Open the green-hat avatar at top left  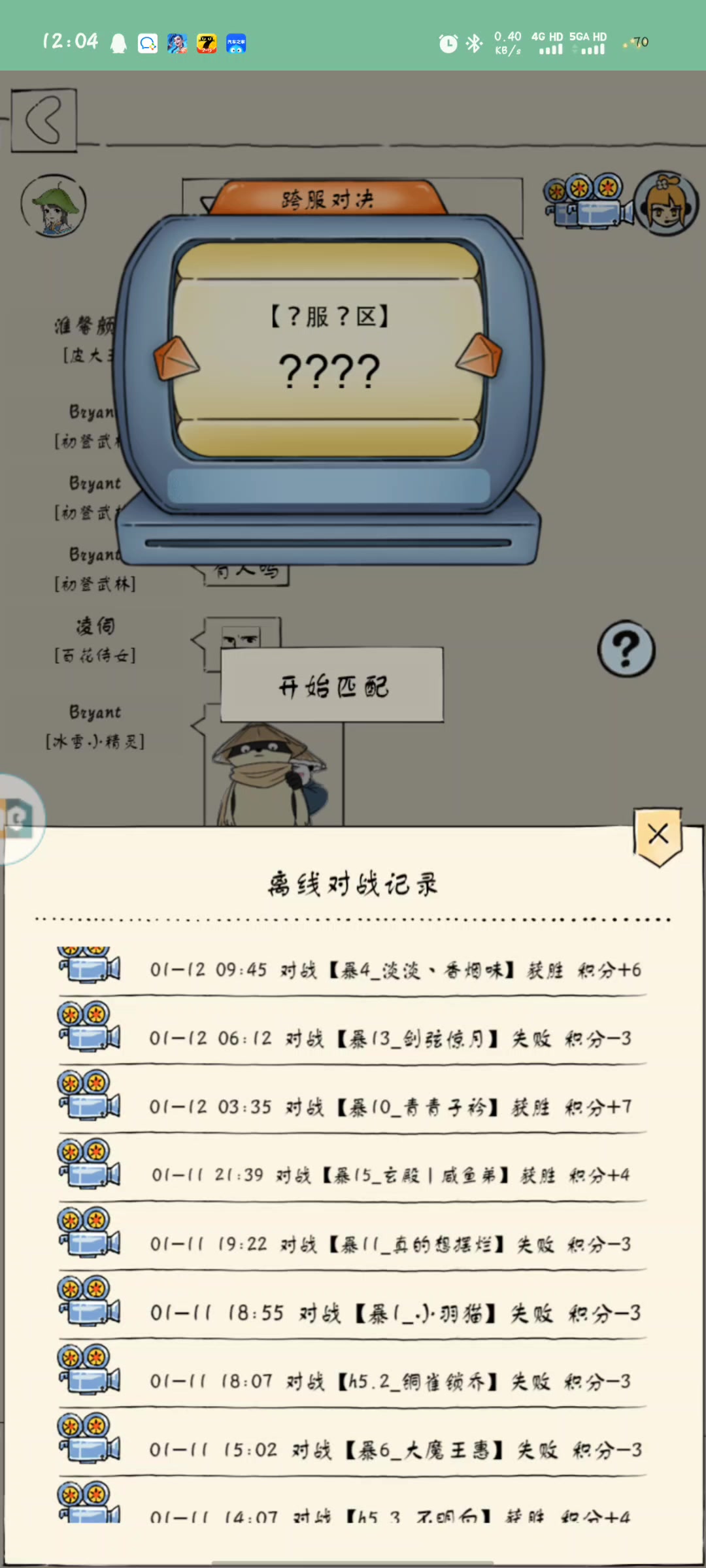click(54, 205)
